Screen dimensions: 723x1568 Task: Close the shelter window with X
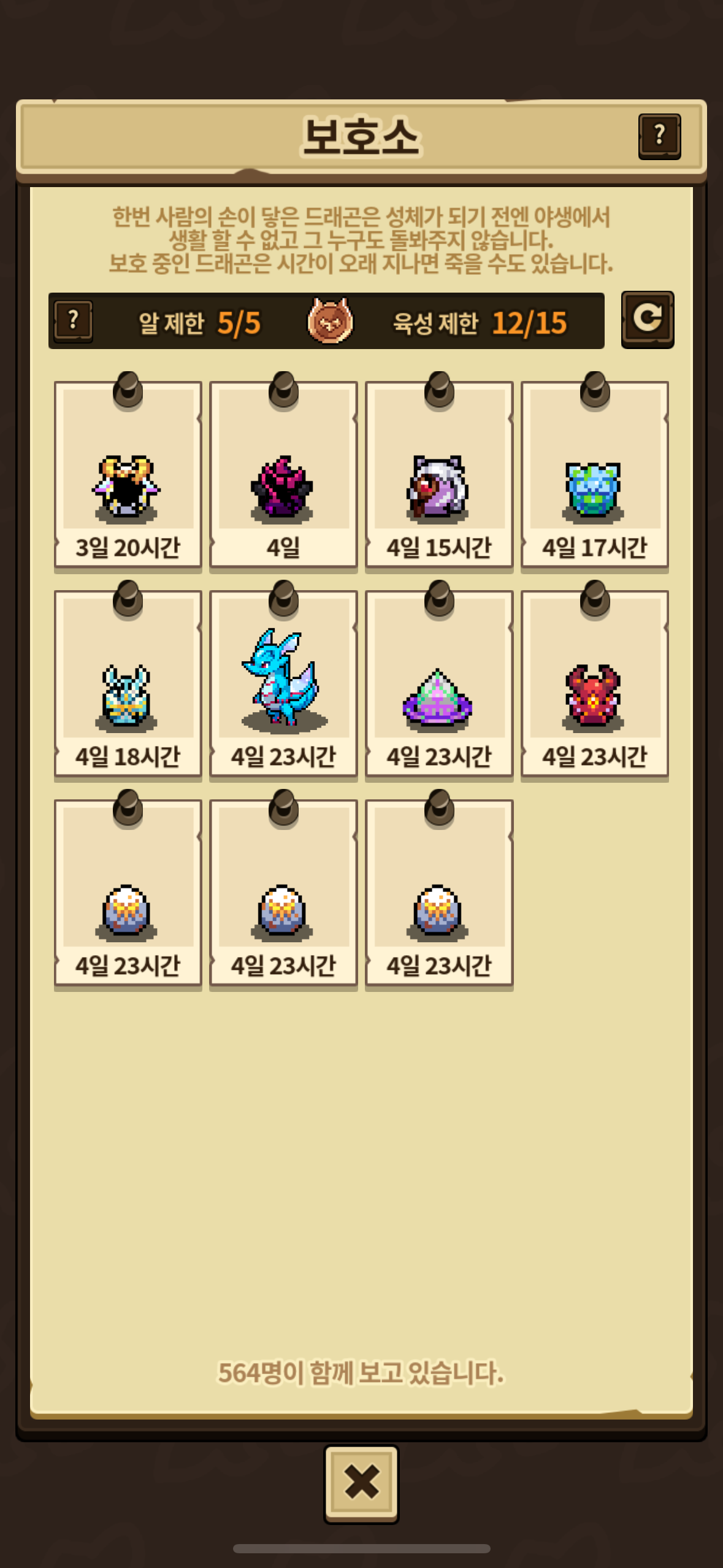[x=361, y=1483]
